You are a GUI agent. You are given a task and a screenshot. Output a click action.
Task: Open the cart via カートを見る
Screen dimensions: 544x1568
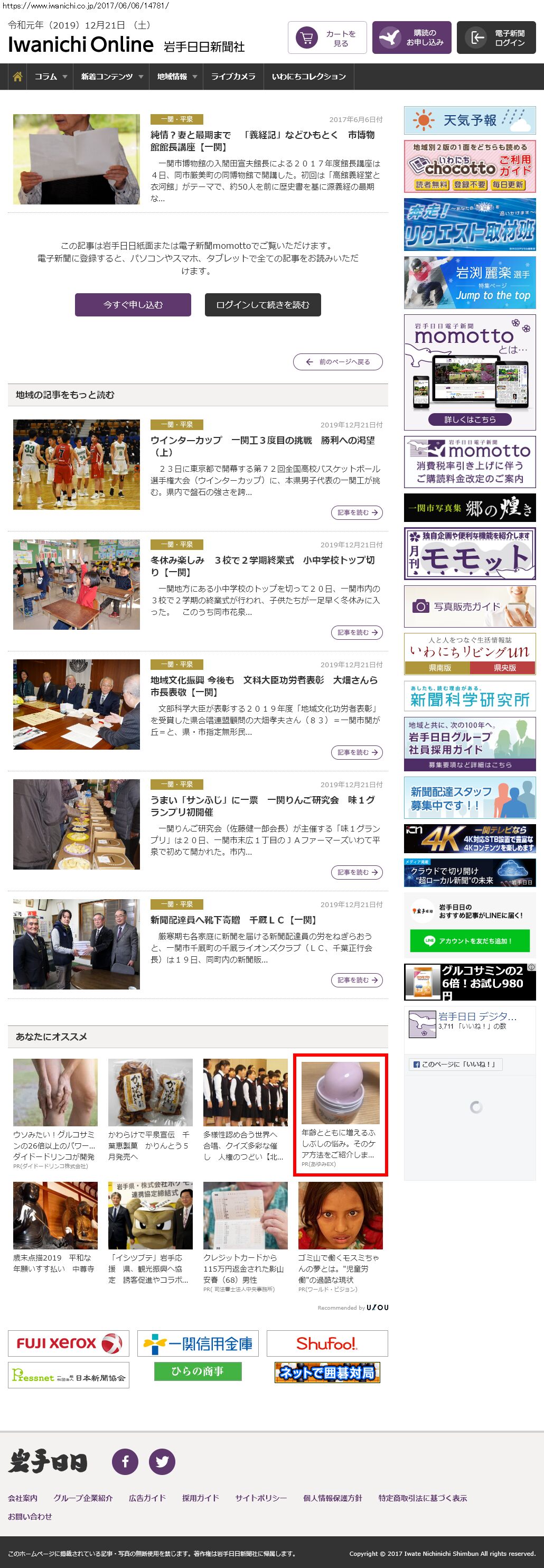[327, 38]
